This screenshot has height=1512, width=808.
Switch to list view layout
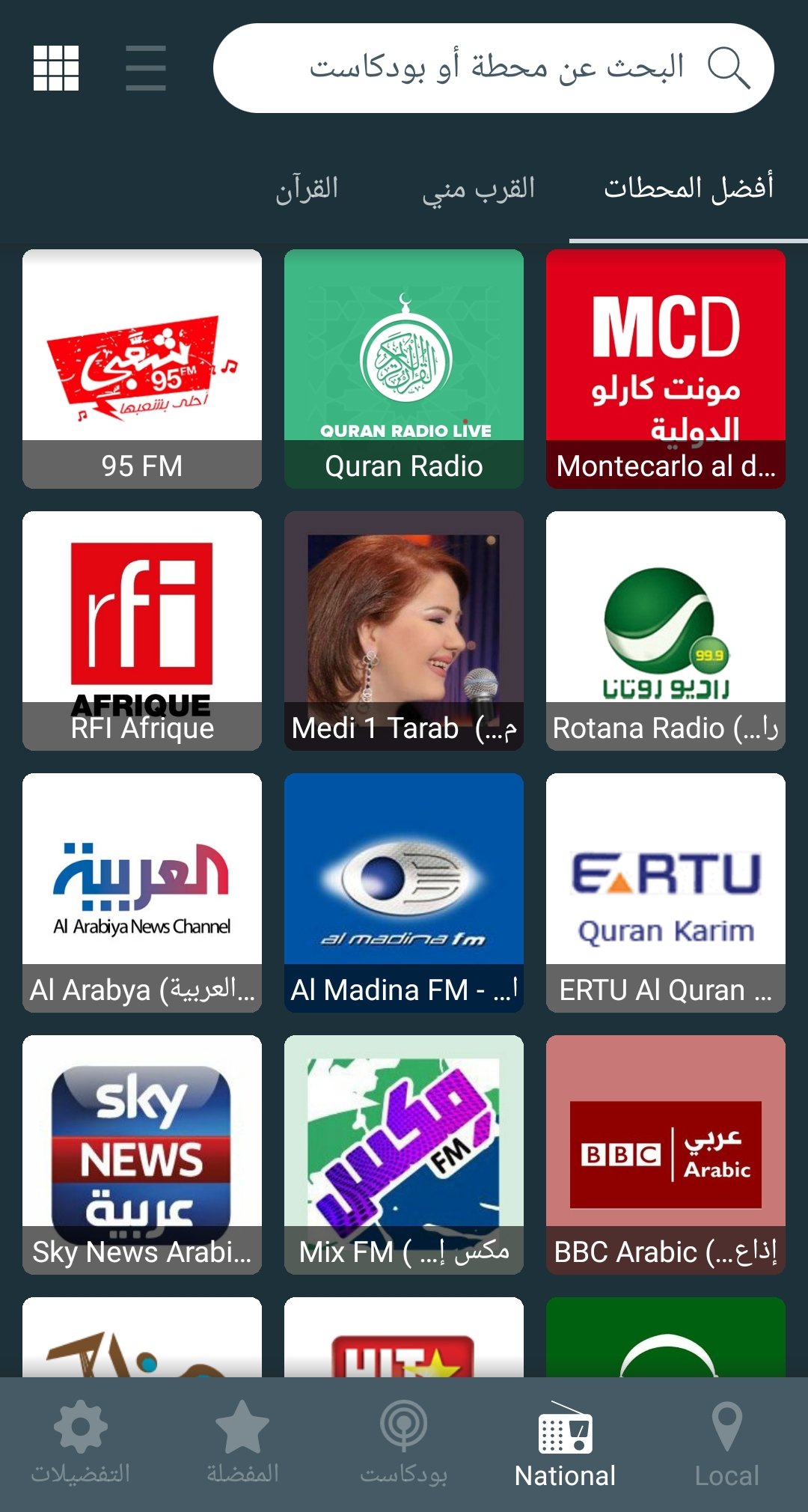click(146, 68)
